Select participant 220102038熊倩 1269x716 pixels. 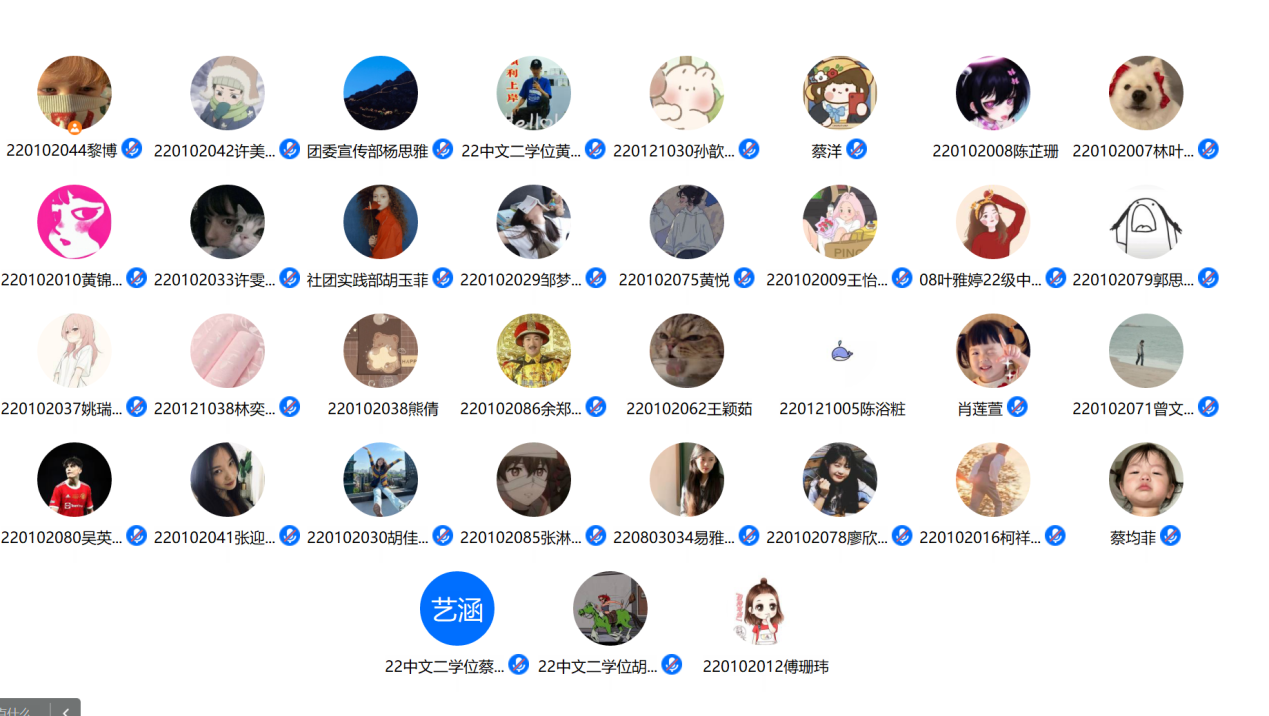coord(380,351)
